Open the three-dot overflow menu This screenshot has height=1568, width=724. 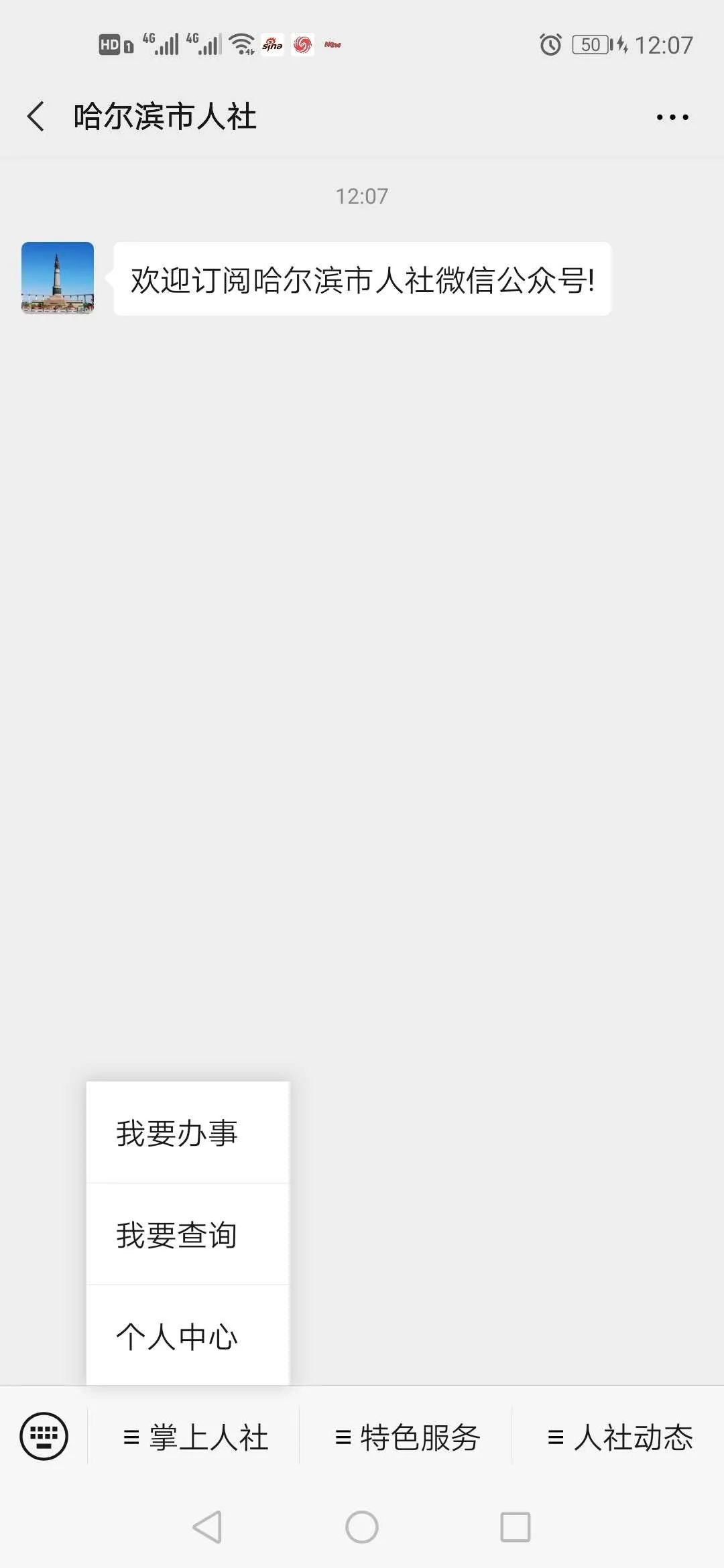point(672,117)
